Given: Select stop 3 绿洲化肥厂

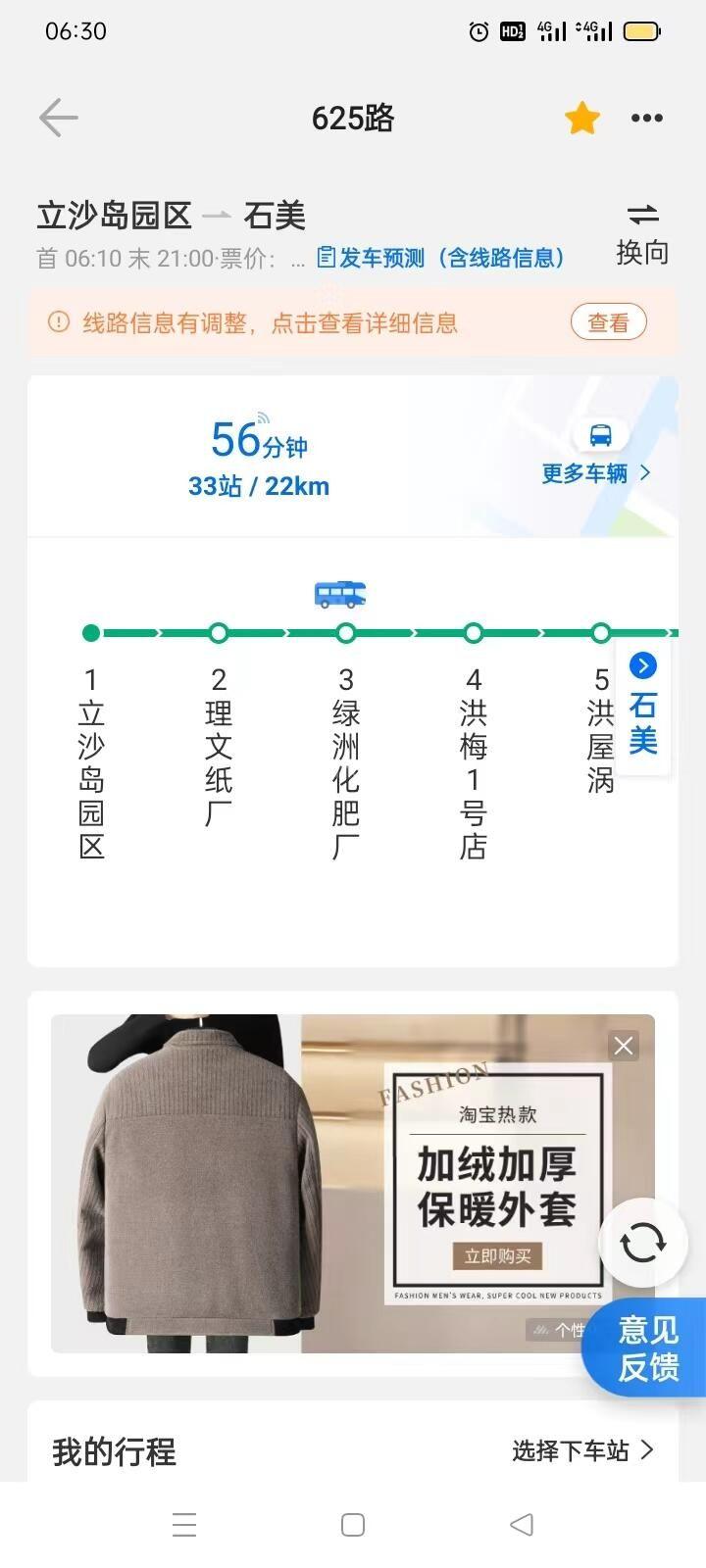Looking at the screenshot, I should pos(345,759).
